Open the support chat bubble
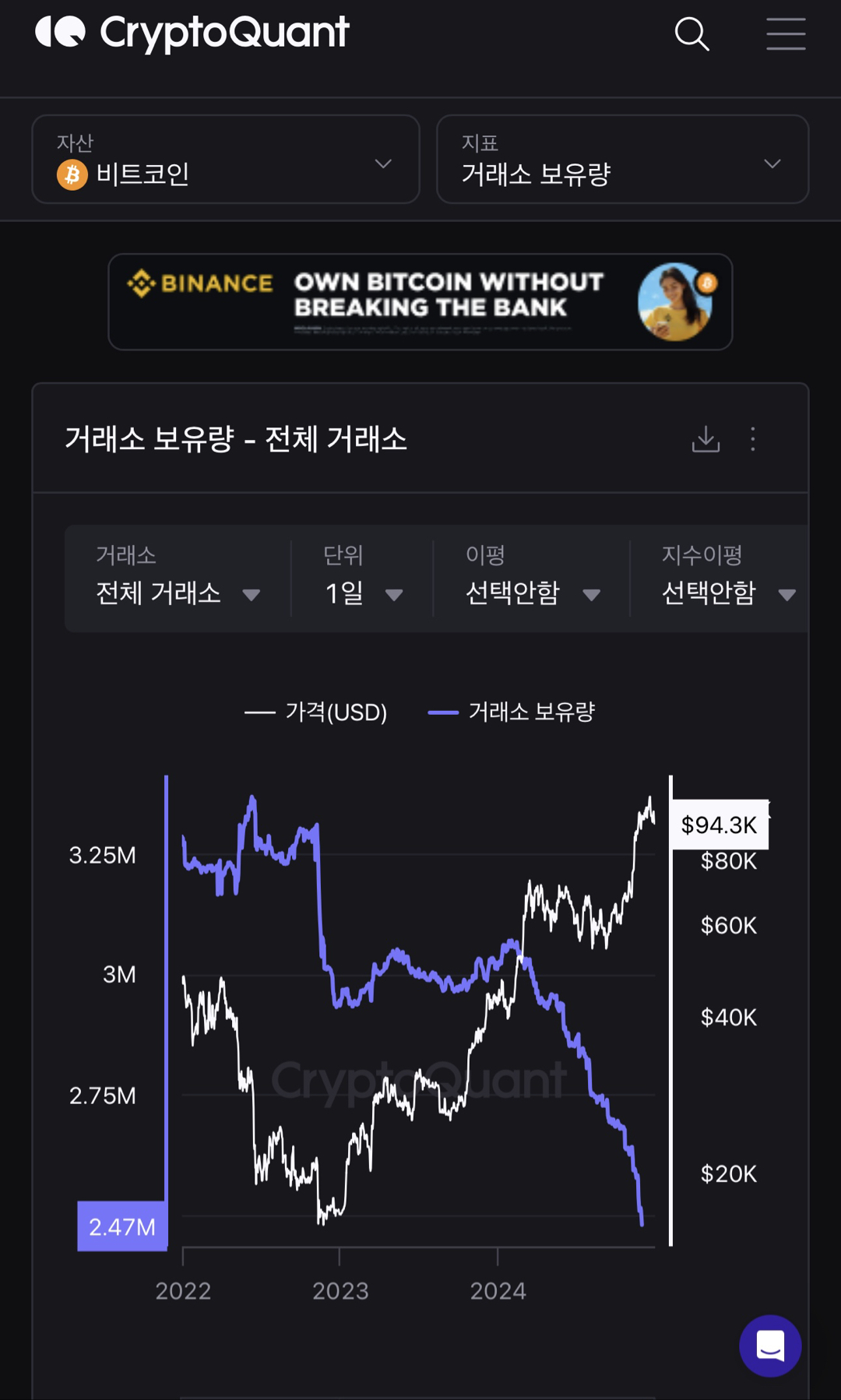This screenshot has height=1400, width=841. (x=770, y=1345)
